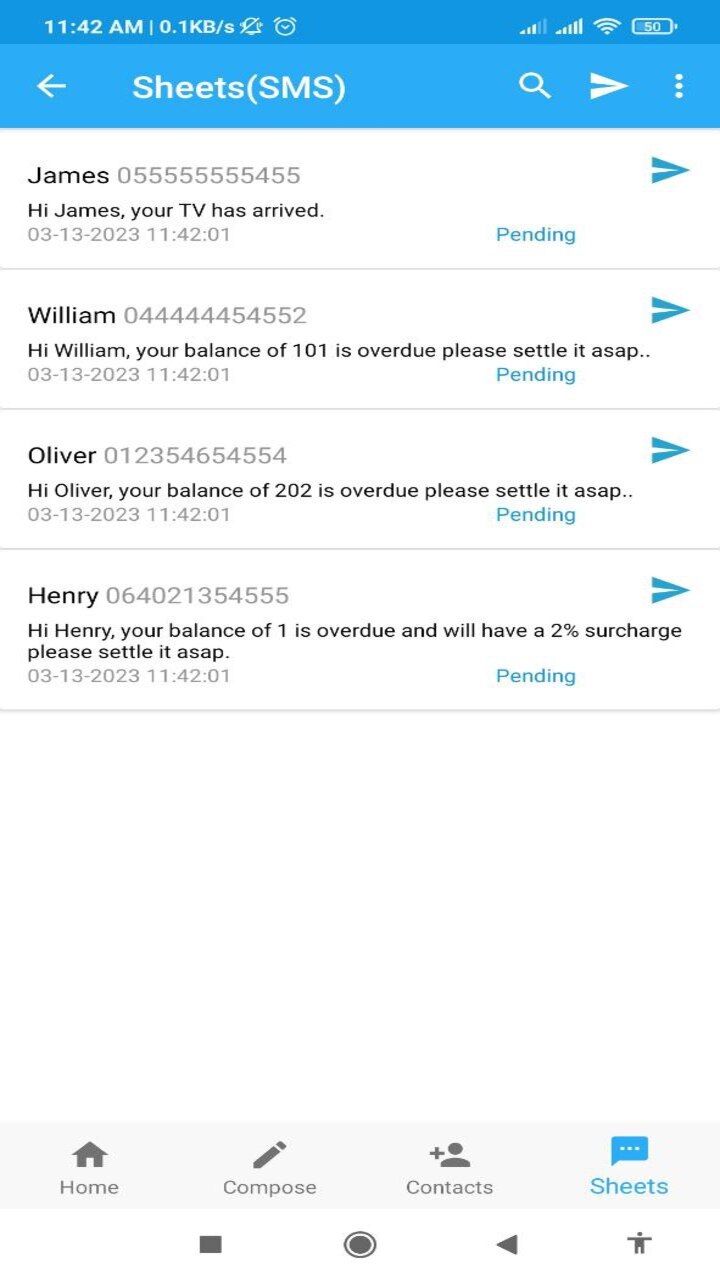This screenshot has height=1280, width=720.
Task: Send the pending message to Henry
Action: point(670,590)
